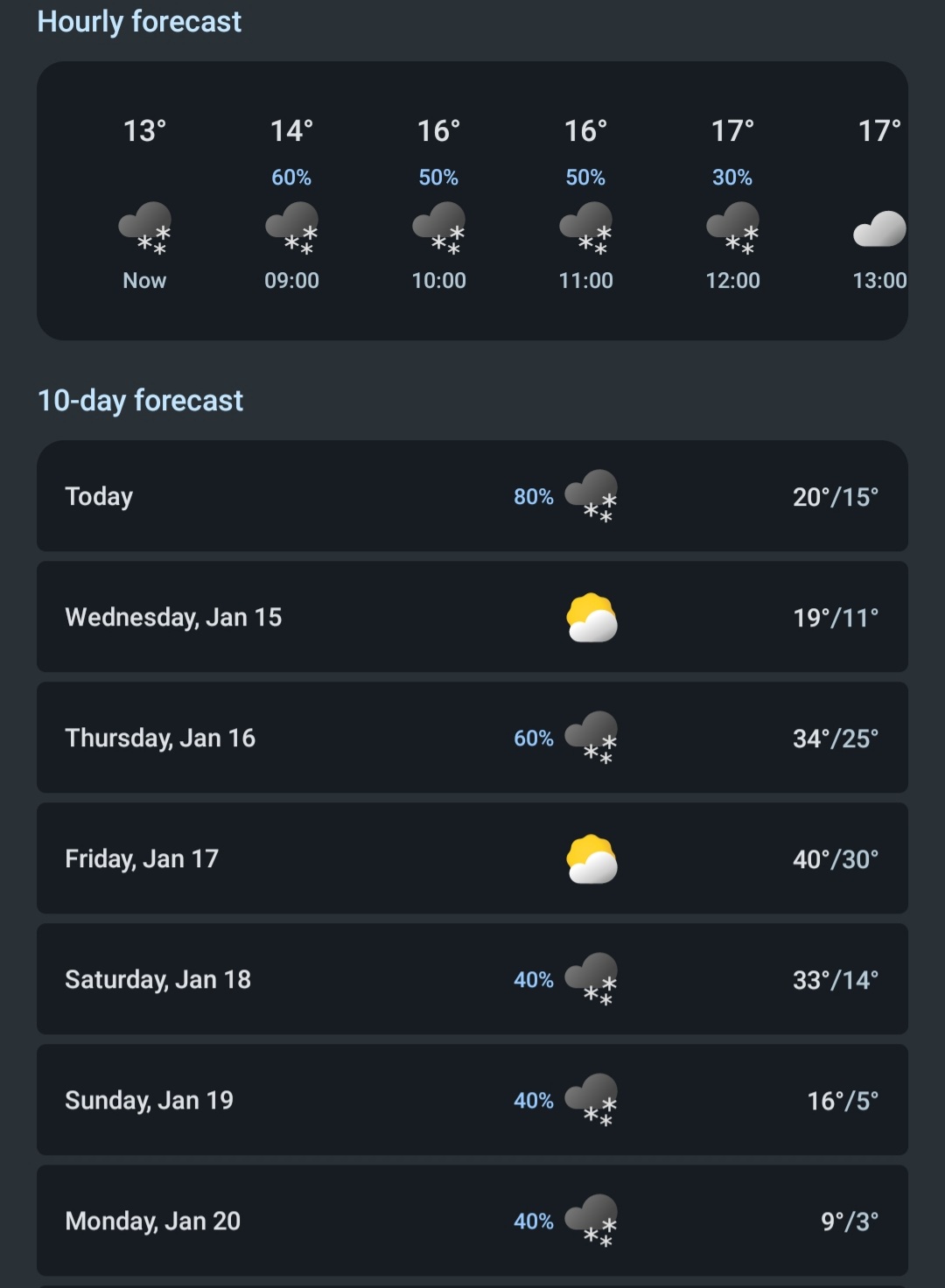The image size is (945, 1288).
Task: Tap the Monday, Jan 20 forecast row
Action: click(472, 1221)
